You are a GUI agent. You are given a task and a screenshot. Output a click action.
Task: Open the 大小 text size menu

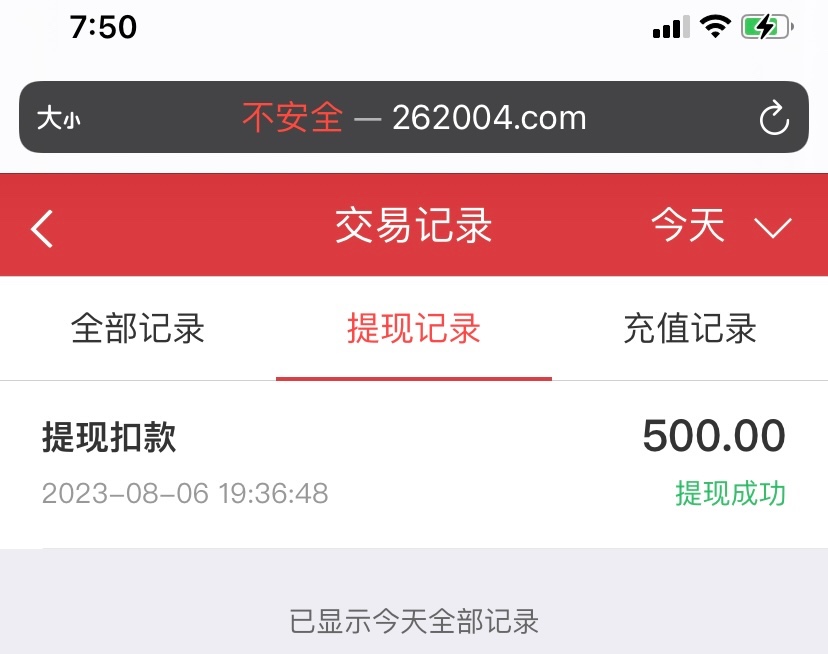(x=58, y=119)
